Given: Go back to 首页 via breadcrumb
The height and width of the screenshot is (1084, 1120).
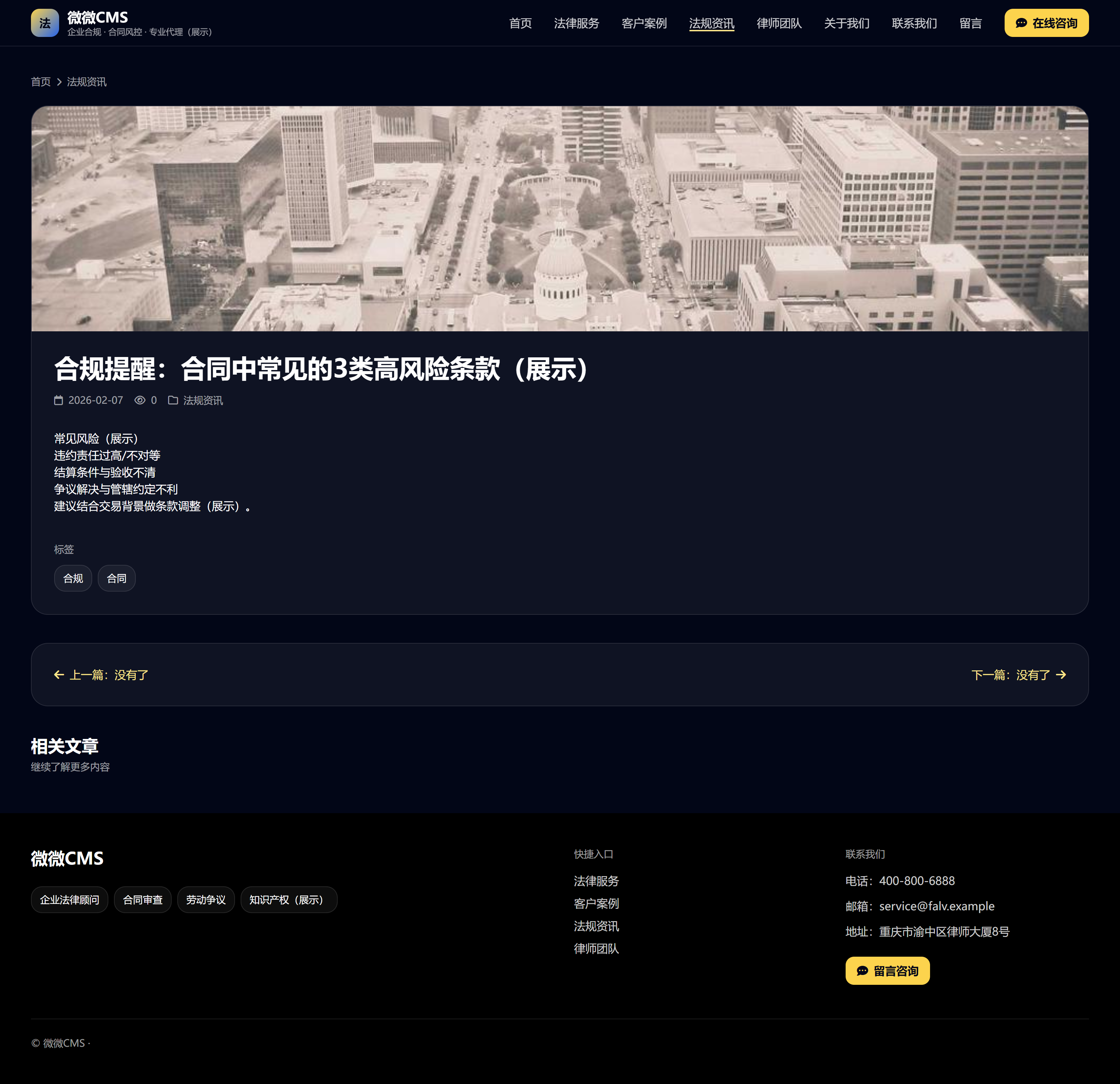Looking at the screenshot, I should [40, 82].
